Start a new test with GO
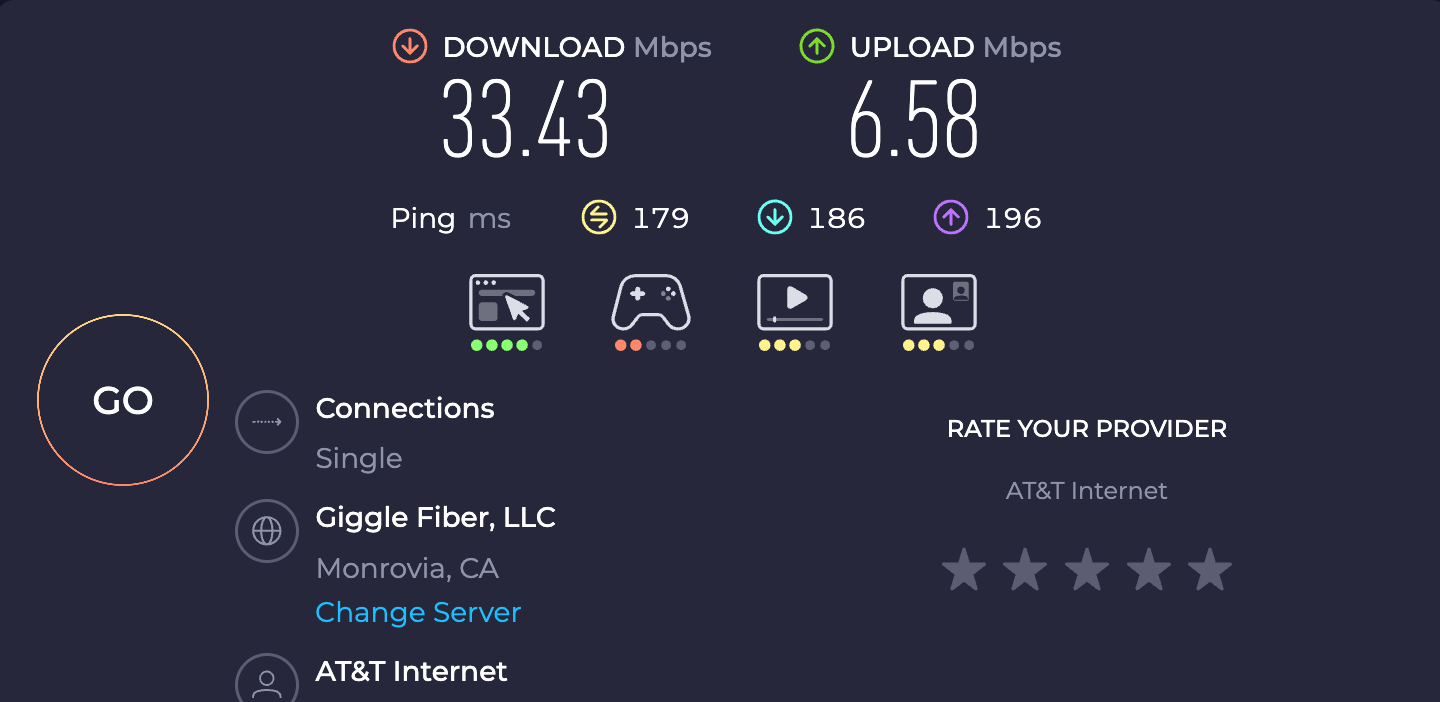The image size is (1440, 702). click(x=123, y=400)
